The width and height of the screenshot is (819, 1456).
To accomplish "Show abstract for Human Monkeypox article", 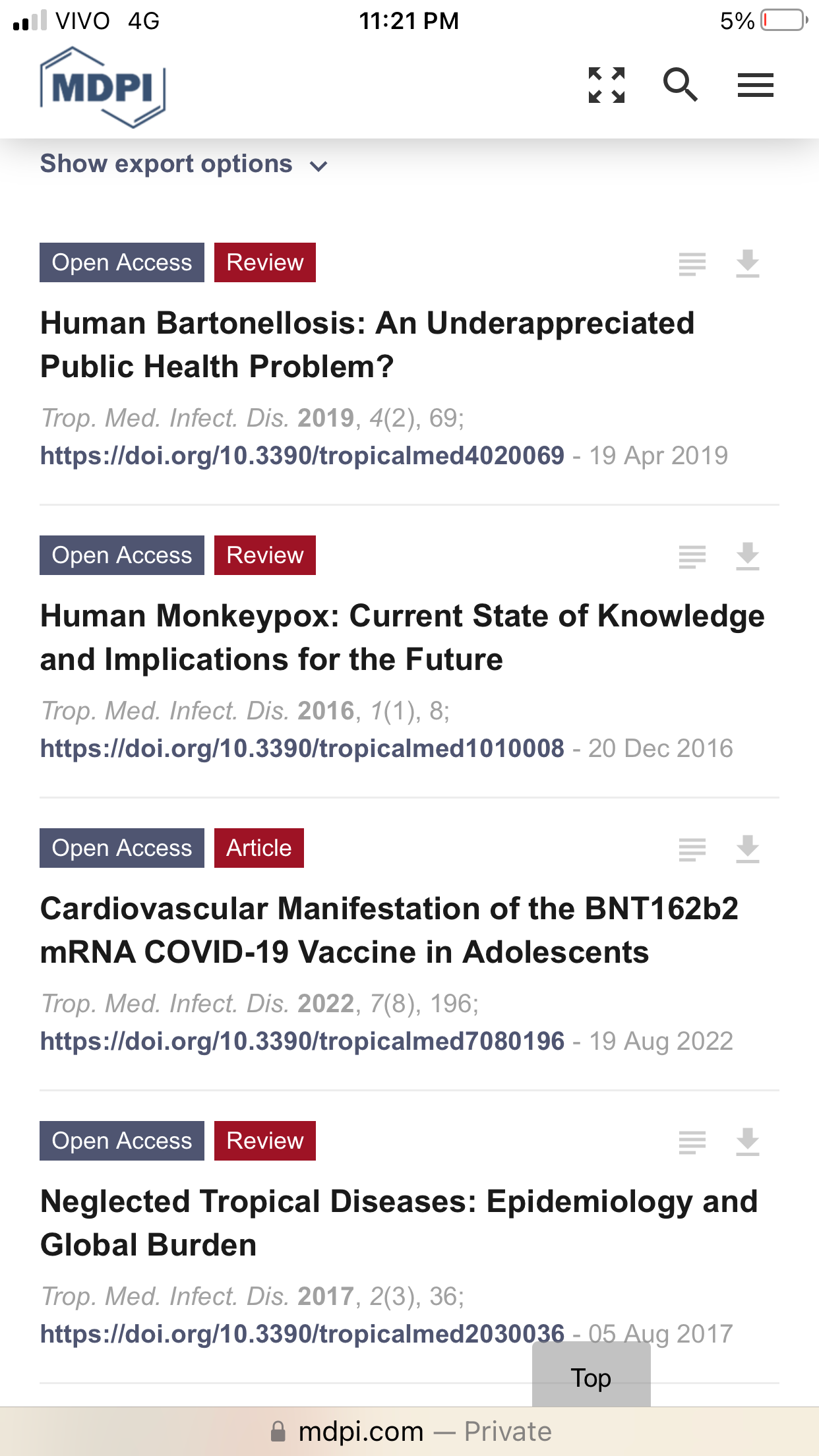I will [x=692, y=557].
